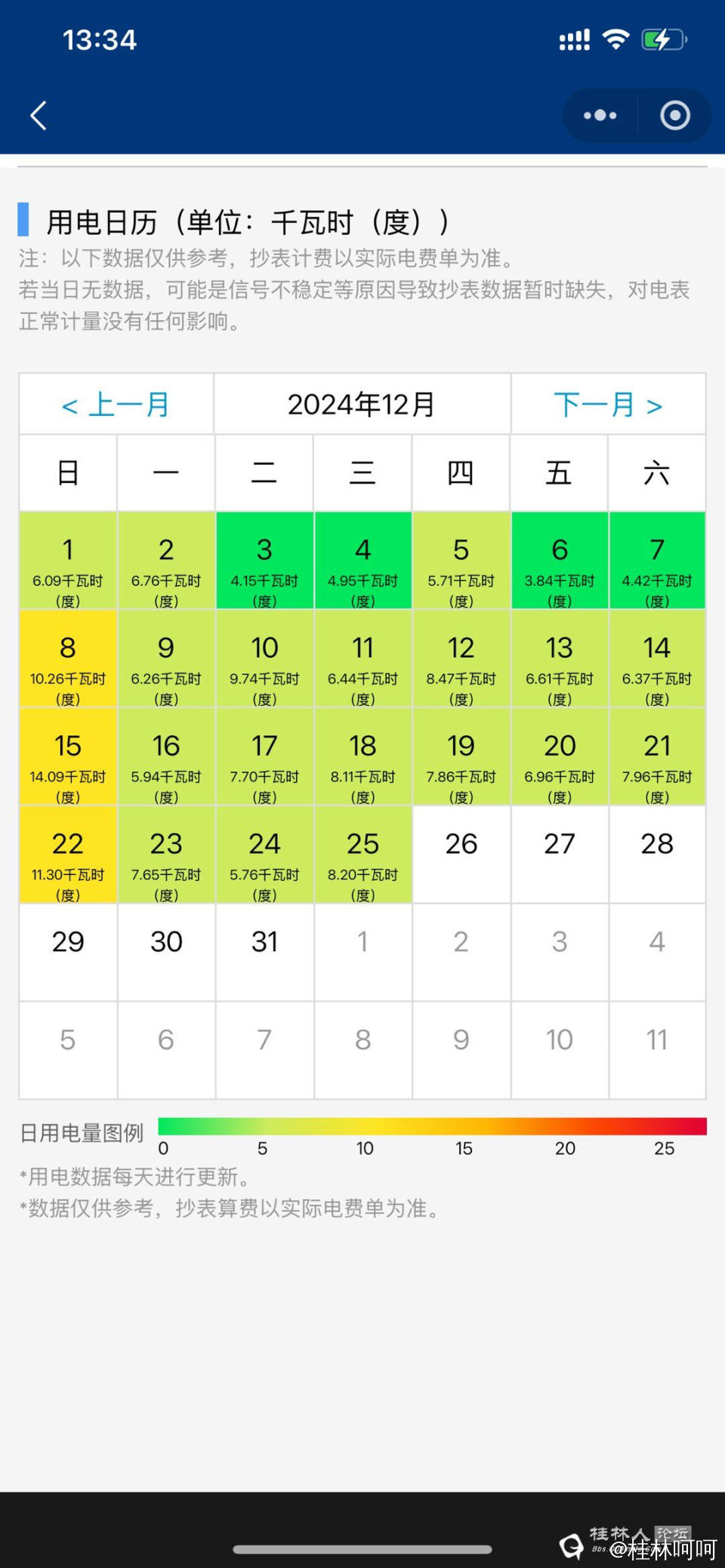Open the mini program three-dot menu
725x1568 pixels.
[x=600, y=116]
